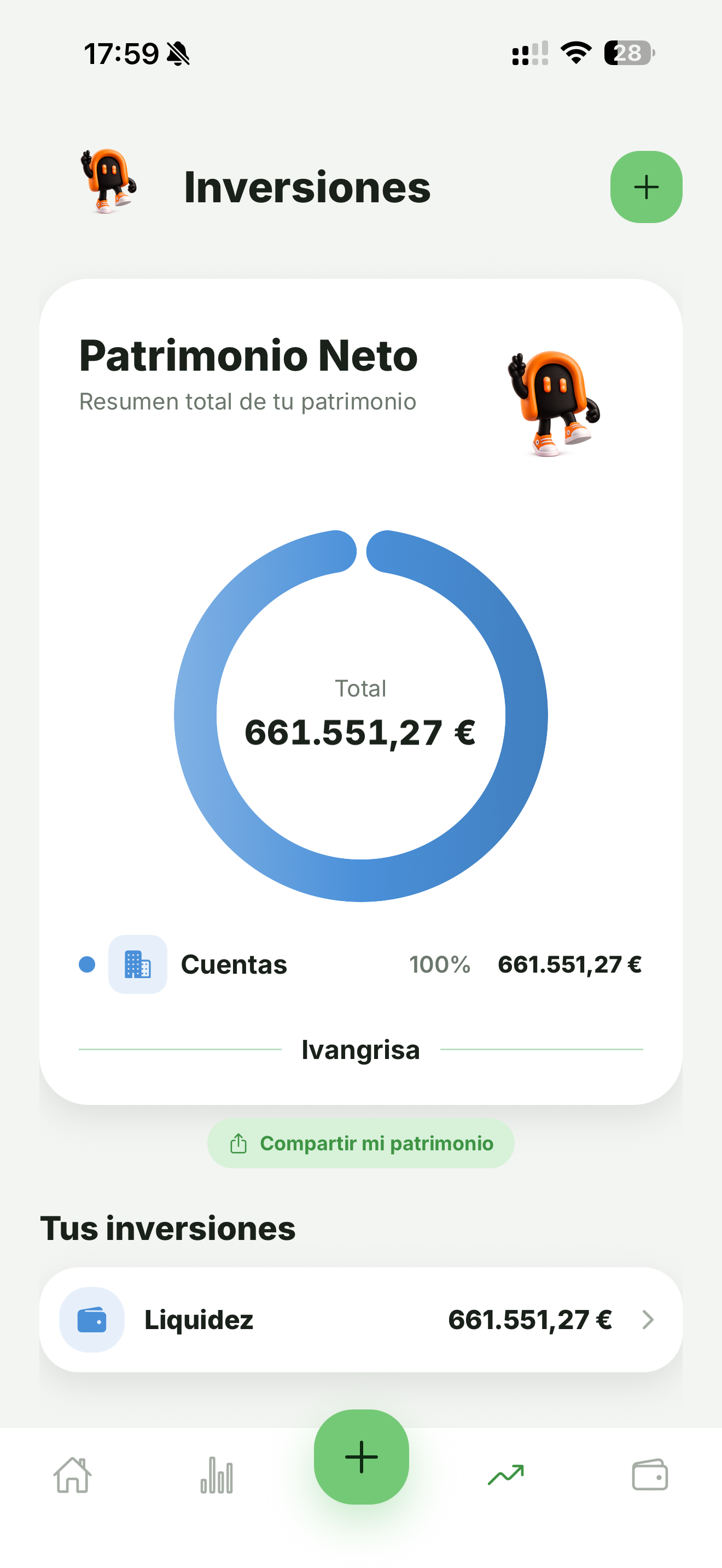Switch to the bar chart statistics tab
Image resolution: width=722 pixels, height=1568 pixels.
(x=217, y=1475)
